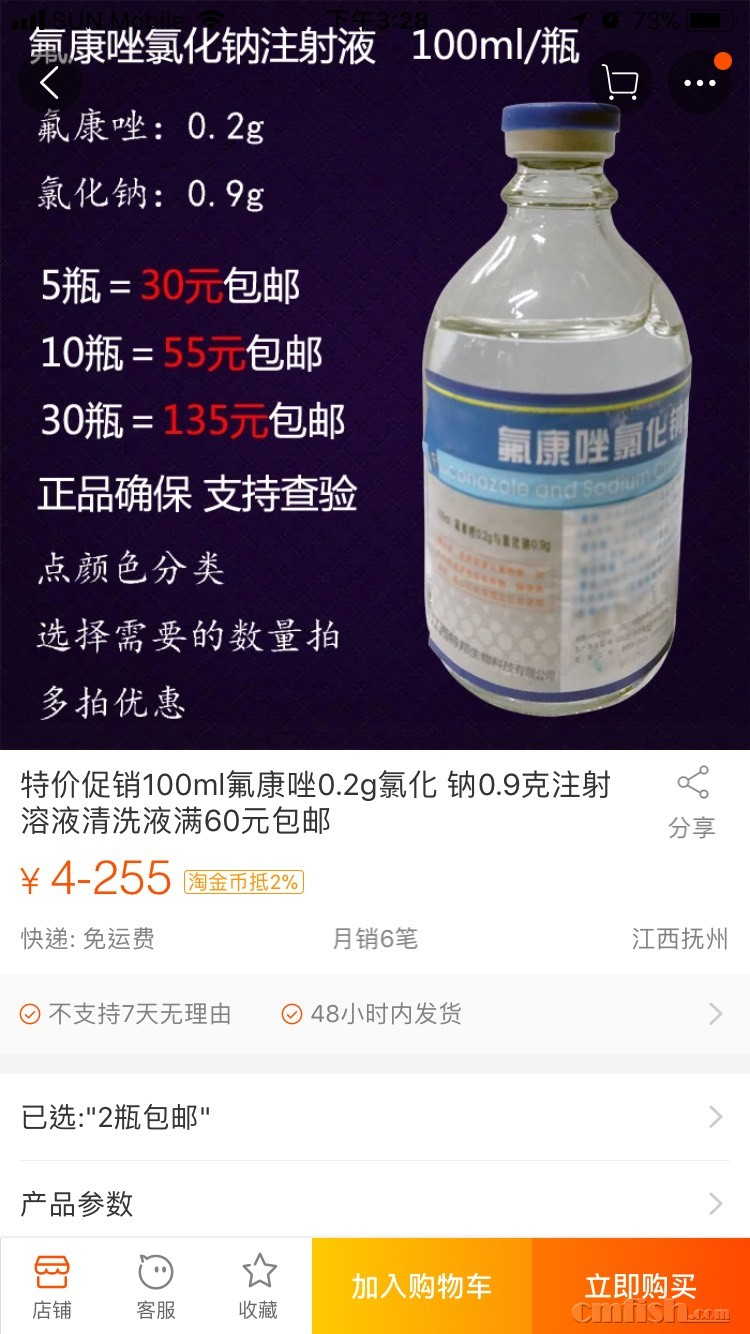This screenshot has height=1334, width=750.
Task: Tap 加入购物车 to add to cart
Action: (x=422, y=1286)
